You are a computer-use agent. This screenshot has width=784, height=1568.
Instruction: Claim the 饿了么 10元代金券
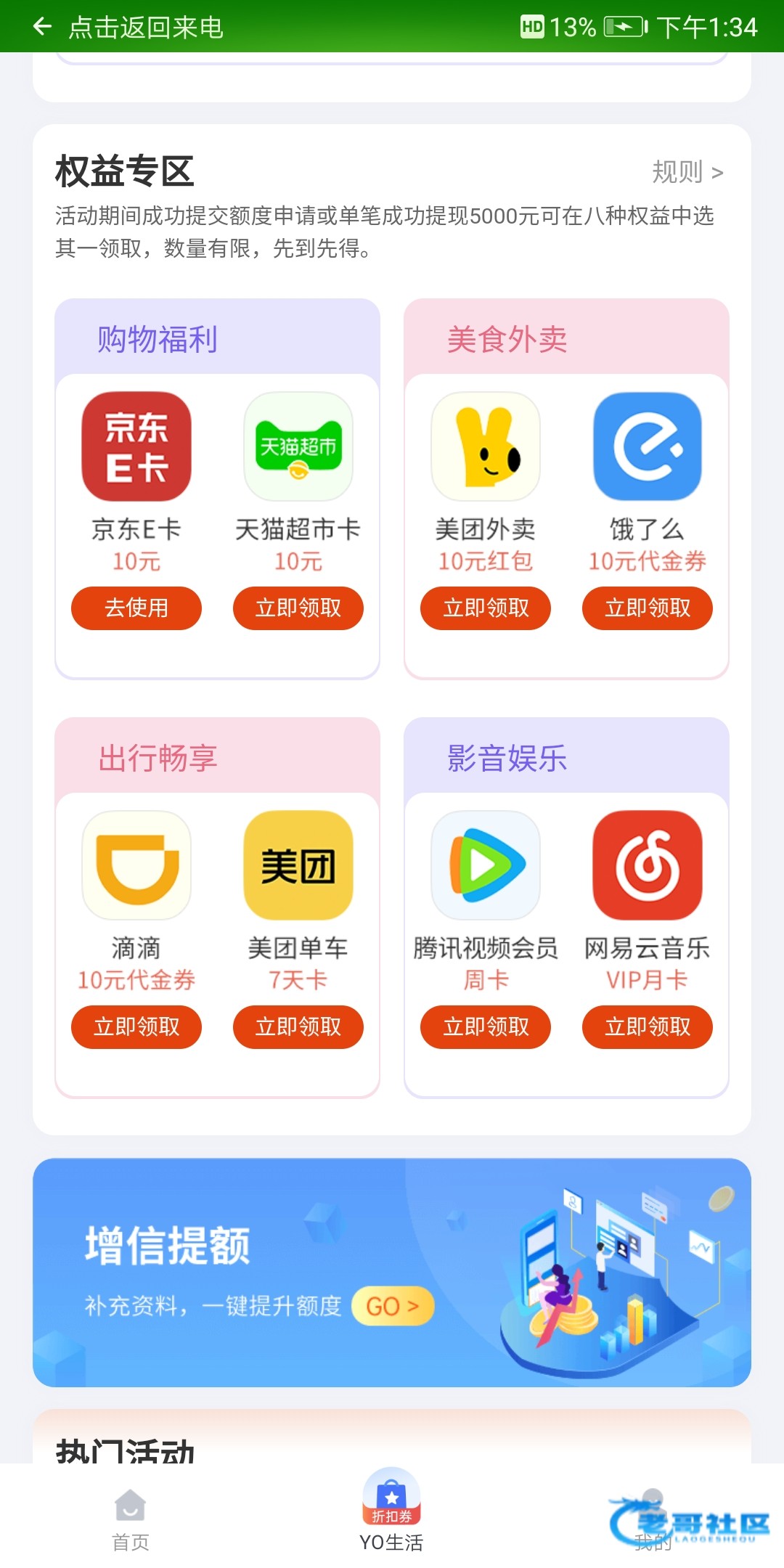648,608
